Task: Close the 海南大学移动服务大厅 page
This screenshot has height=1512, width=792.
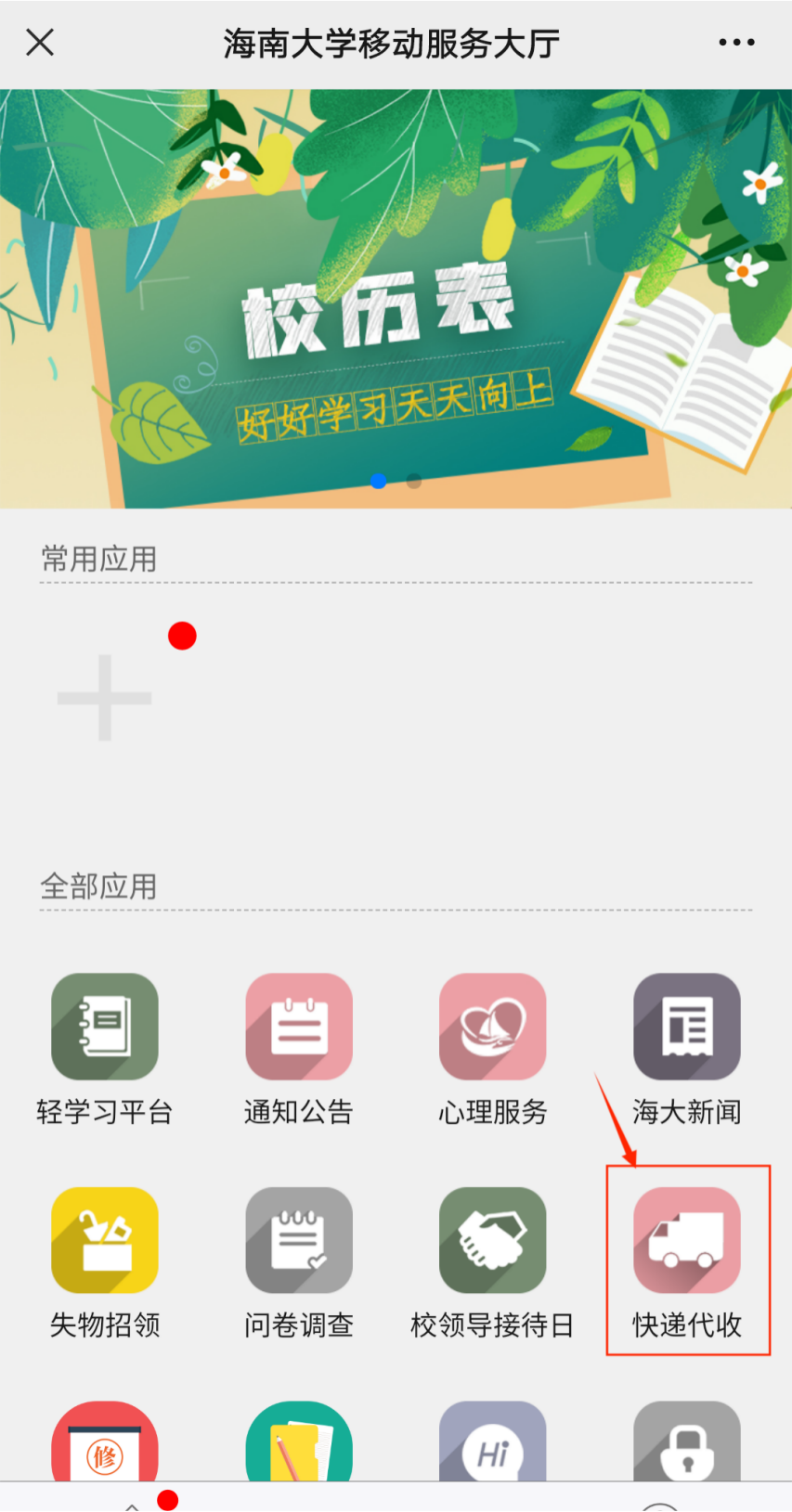Action: [x=40, y=43]
